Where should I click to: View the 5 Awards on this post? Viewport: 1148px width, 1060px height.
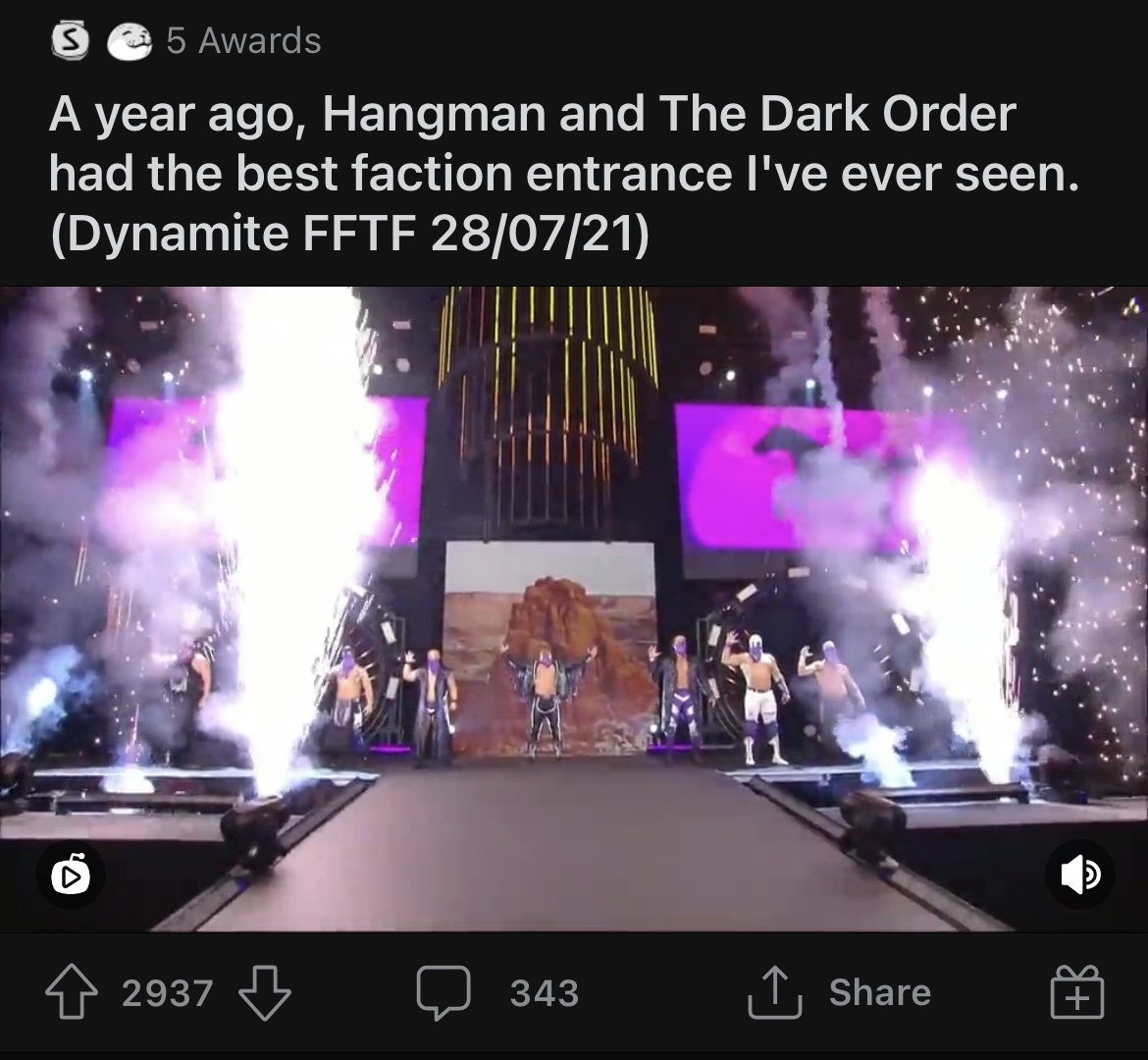[x=242, y=41]
